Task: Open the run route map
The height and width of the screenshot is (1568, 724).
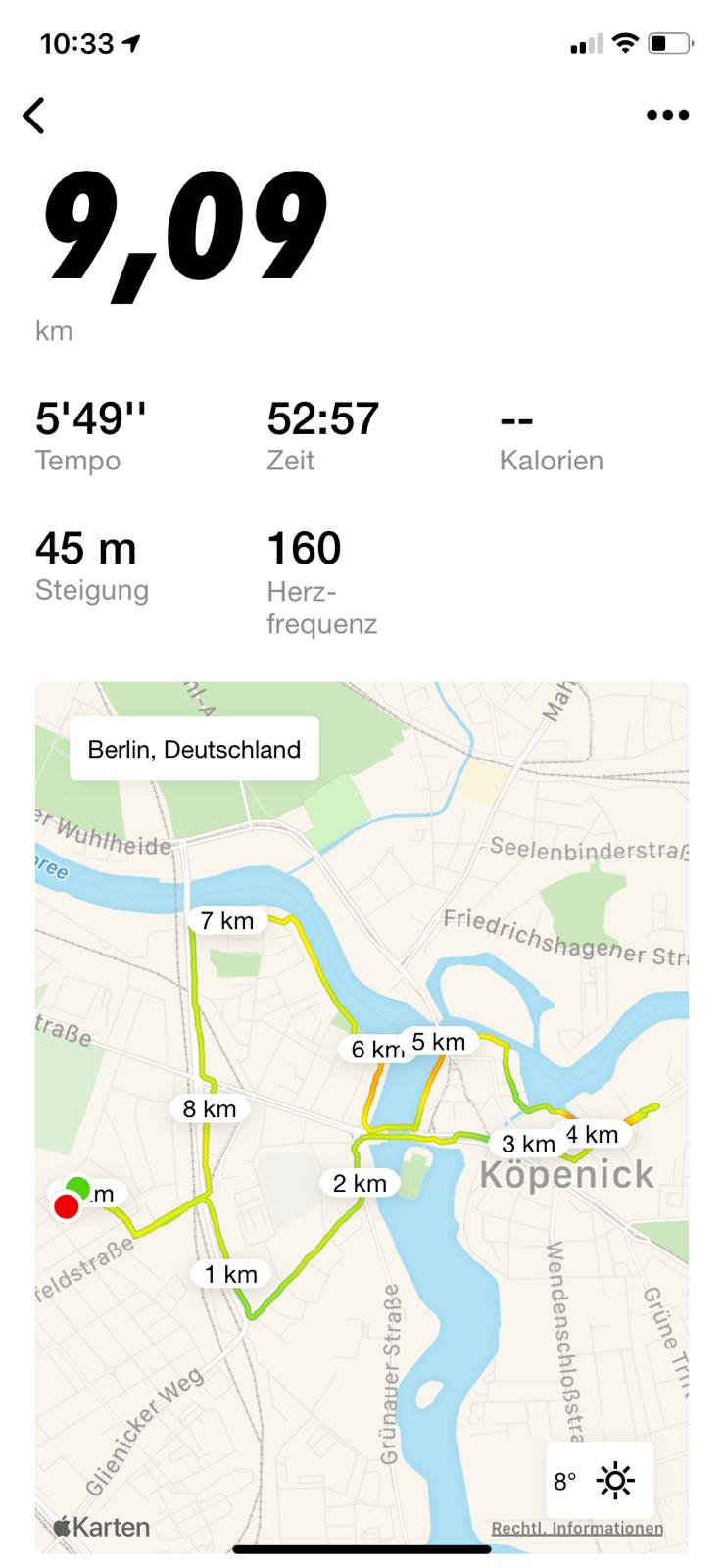Action: click(362, 1117)
